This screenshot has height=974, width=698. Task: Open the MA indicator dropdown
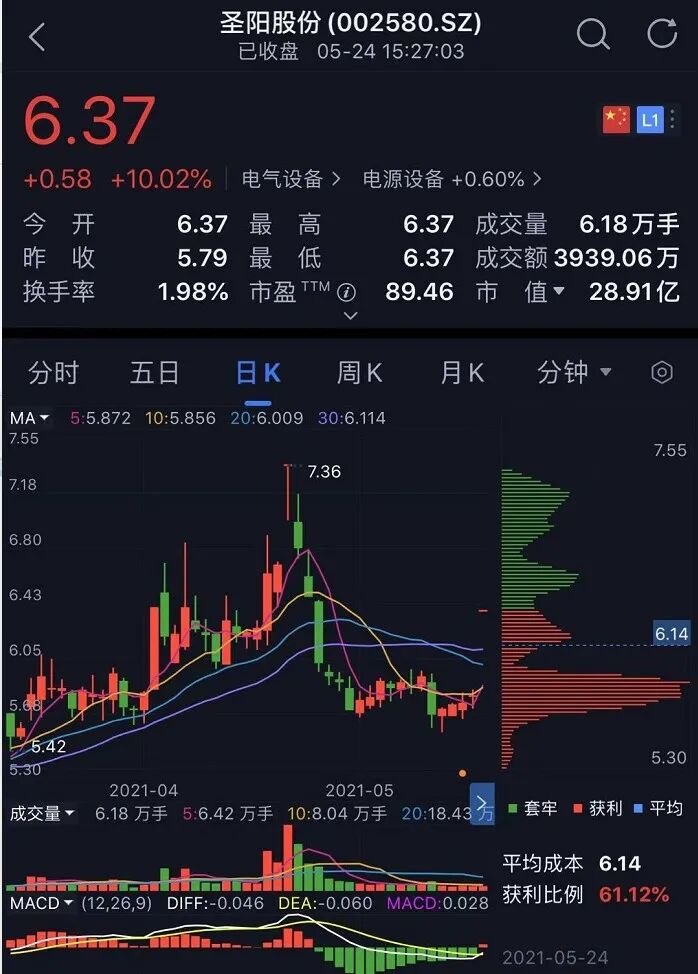pos(31,418)
